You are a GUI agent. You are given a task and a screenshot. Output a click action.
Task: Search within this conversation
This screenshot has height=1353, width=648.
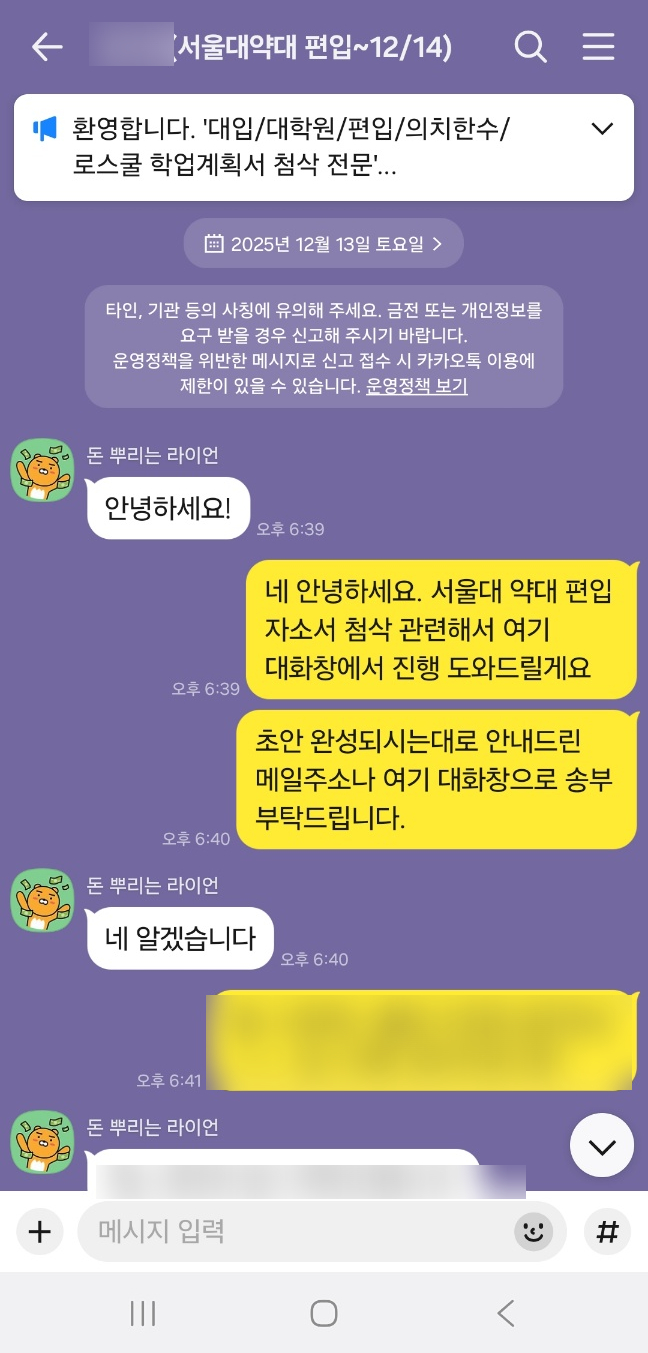530,47
